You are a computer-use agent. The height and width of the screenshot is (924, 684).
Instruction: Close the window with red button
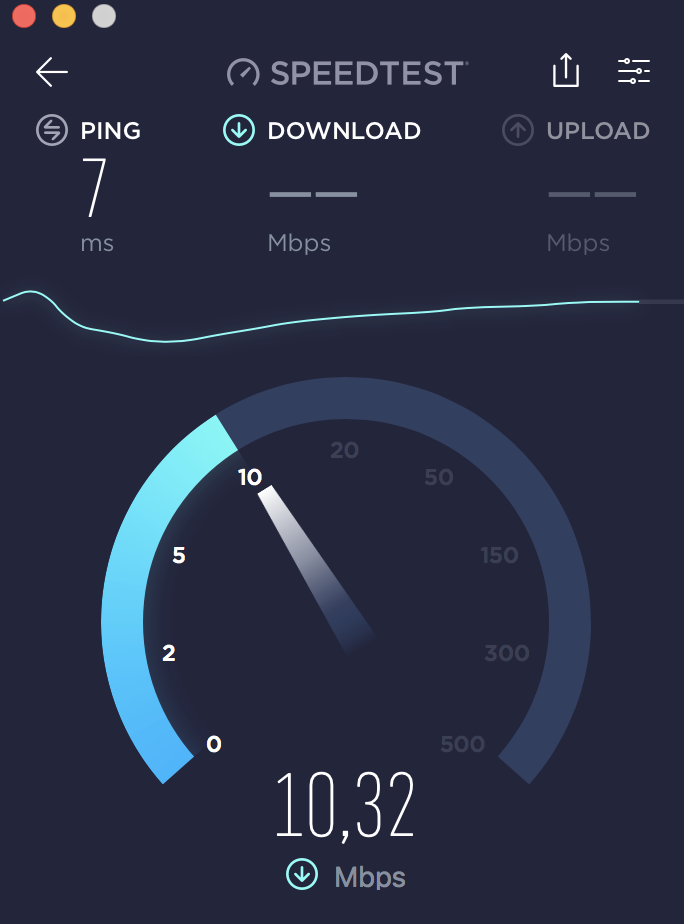coord(24,16)
